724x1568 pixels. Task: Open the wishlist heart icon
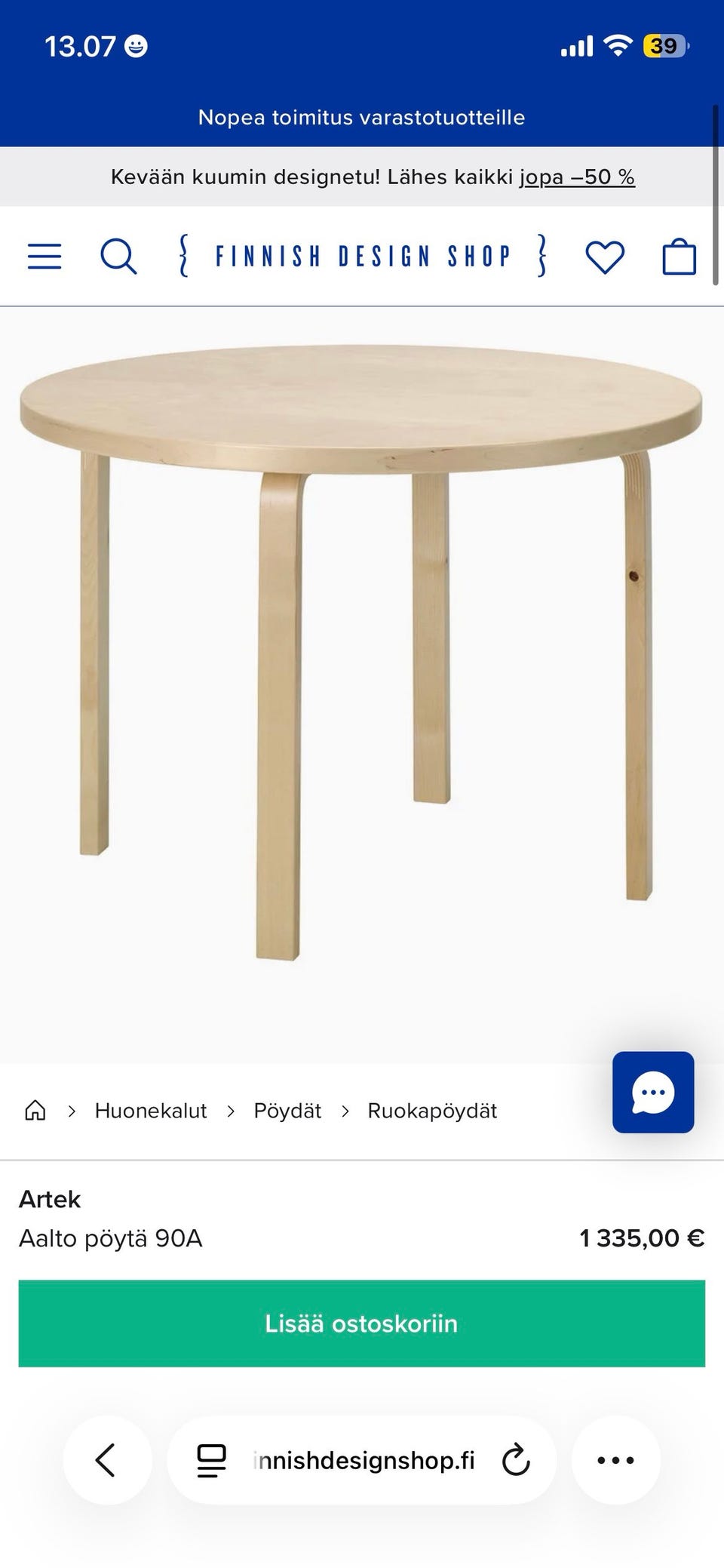(605, 256)
